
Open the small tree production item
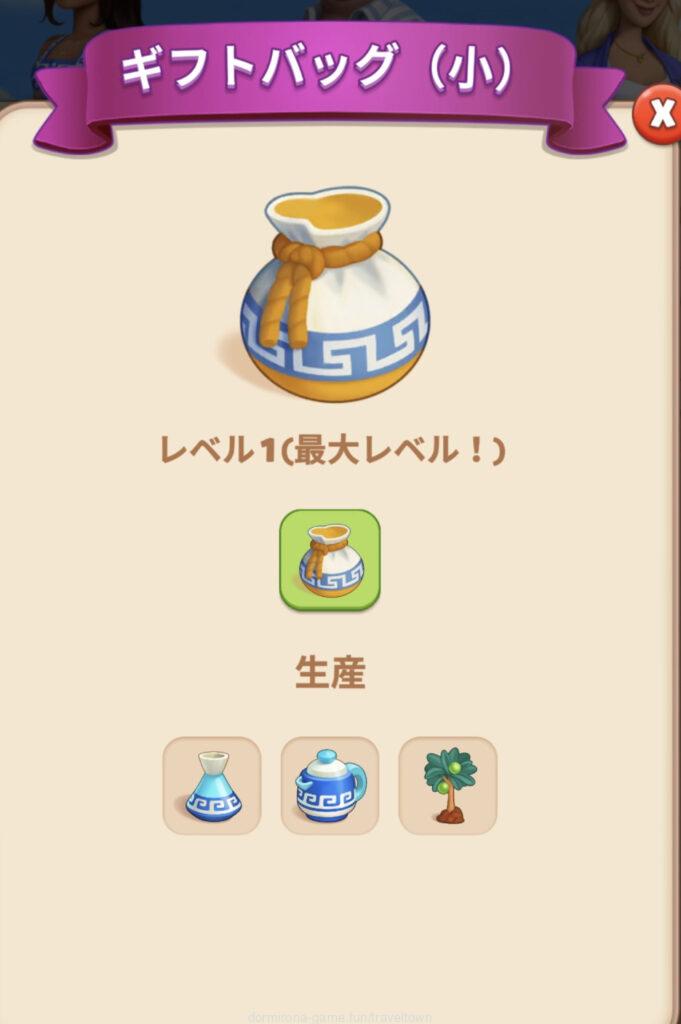point(448,786)
